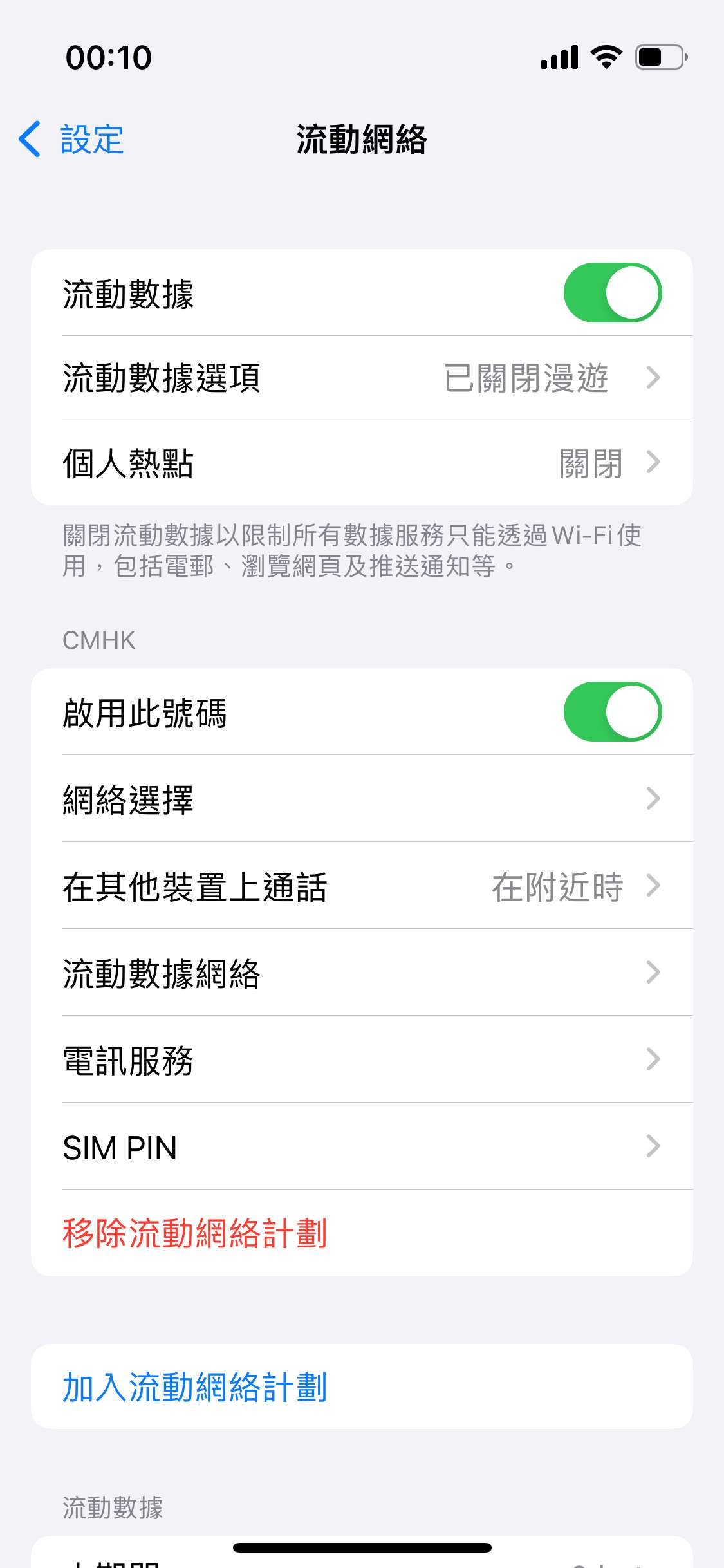Open 個人熱點 settings
724x1568 pixels.
(362, 463)
